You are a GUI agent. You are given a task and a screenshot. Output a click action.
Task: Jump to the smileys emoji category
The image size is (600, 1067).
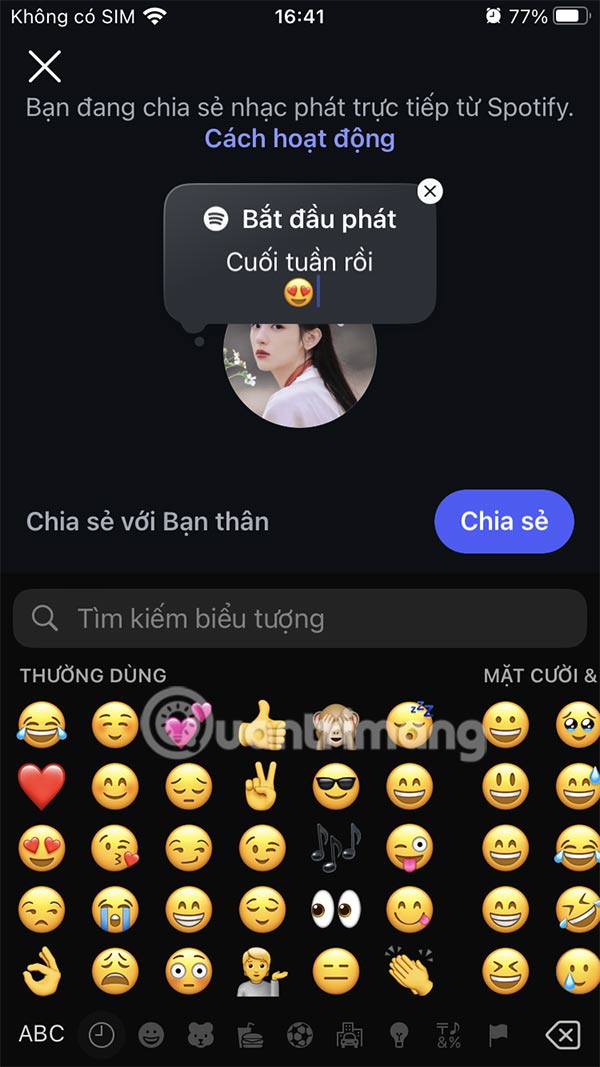pyautogui.click(x=151, y=1035)
